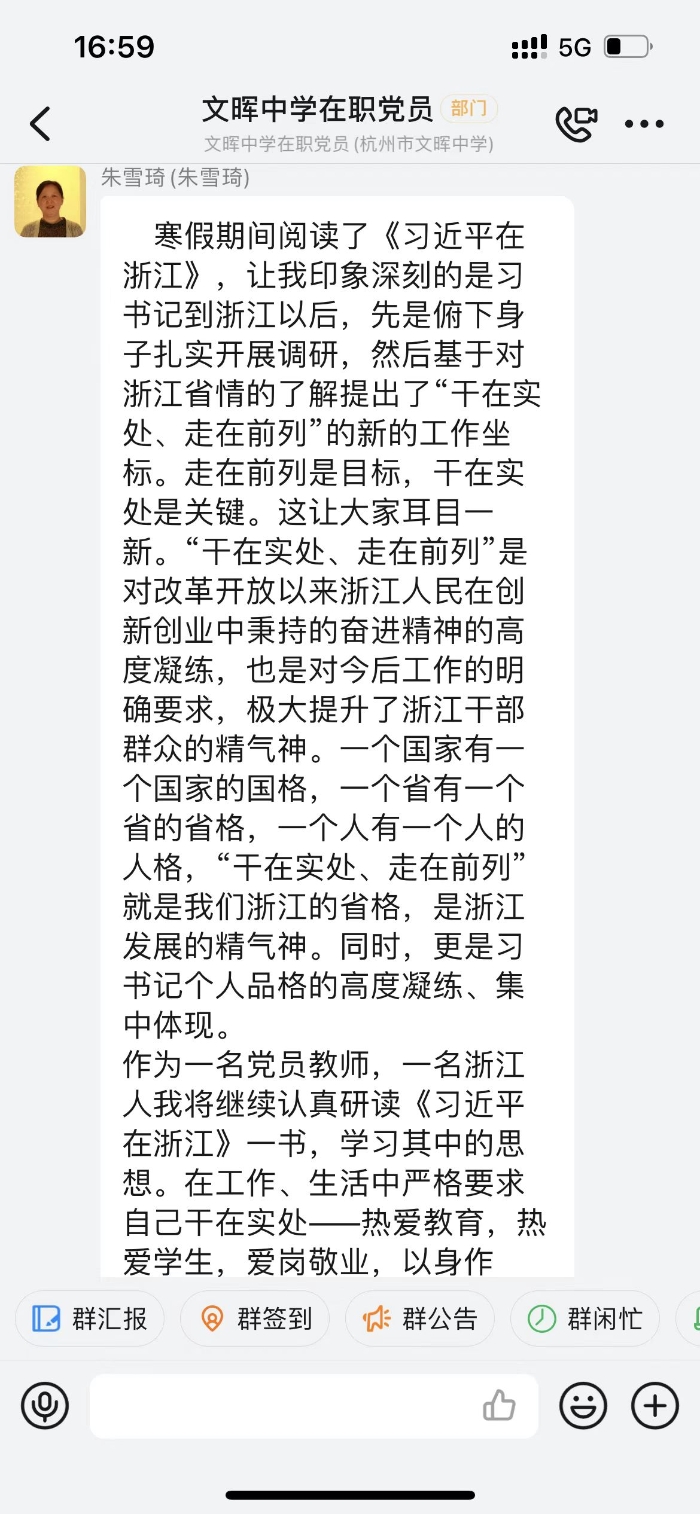
Task: Open the 群汇报 shortcut
Action: tap(90, 1318)
